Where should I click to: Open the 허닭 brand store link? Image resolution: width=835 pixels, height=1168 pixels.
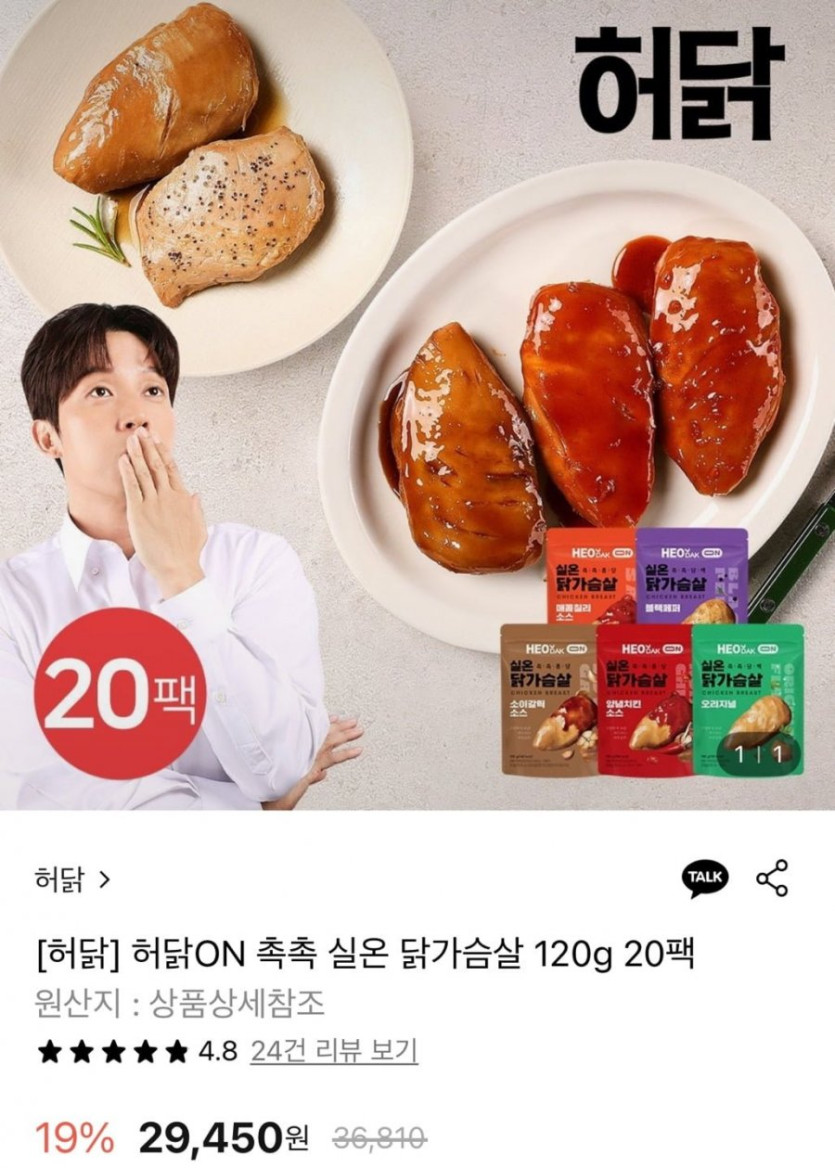(x=73, y=880)
